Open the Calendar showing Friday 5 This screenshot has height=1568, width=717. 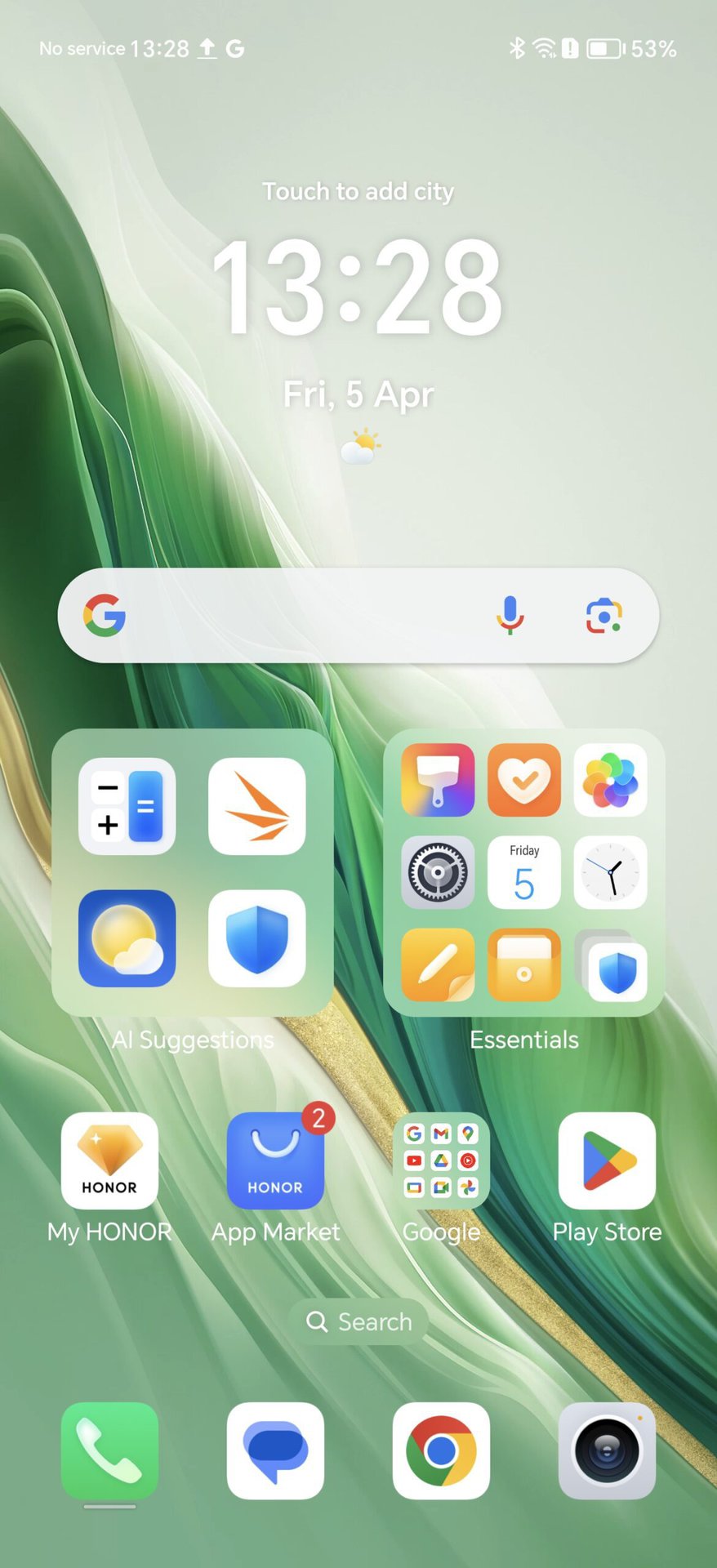pyautogui.click(x=524, y=872)
